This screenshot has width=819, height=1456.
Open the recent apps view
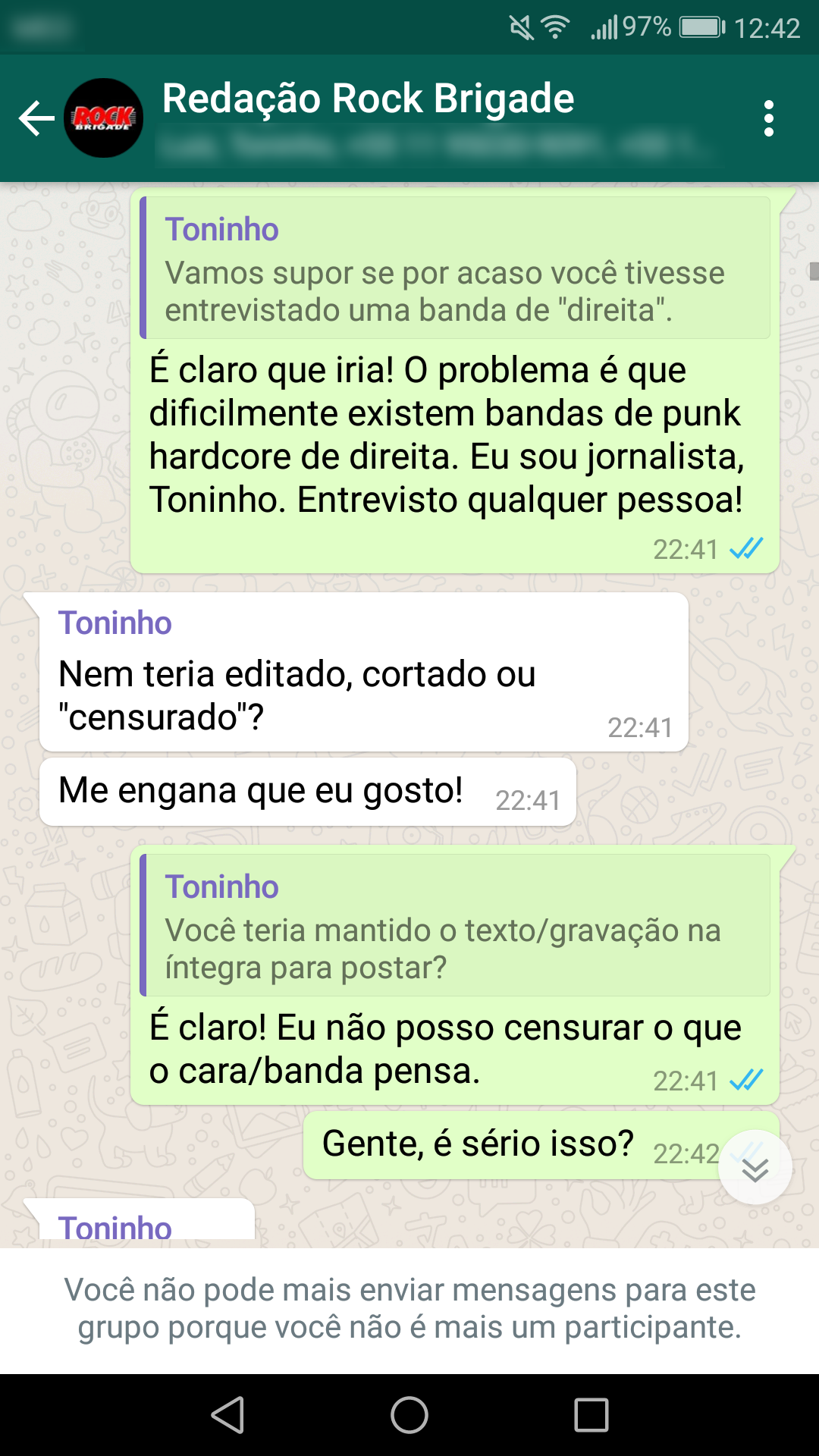(591, 1415)
